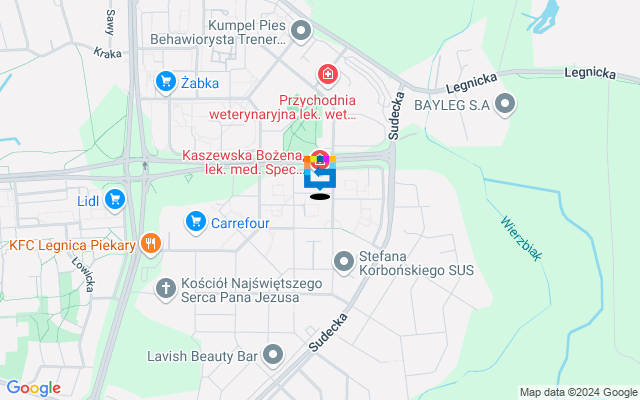Tap the Kumpel Pies Behawiorysta marker

click(301, 34)
